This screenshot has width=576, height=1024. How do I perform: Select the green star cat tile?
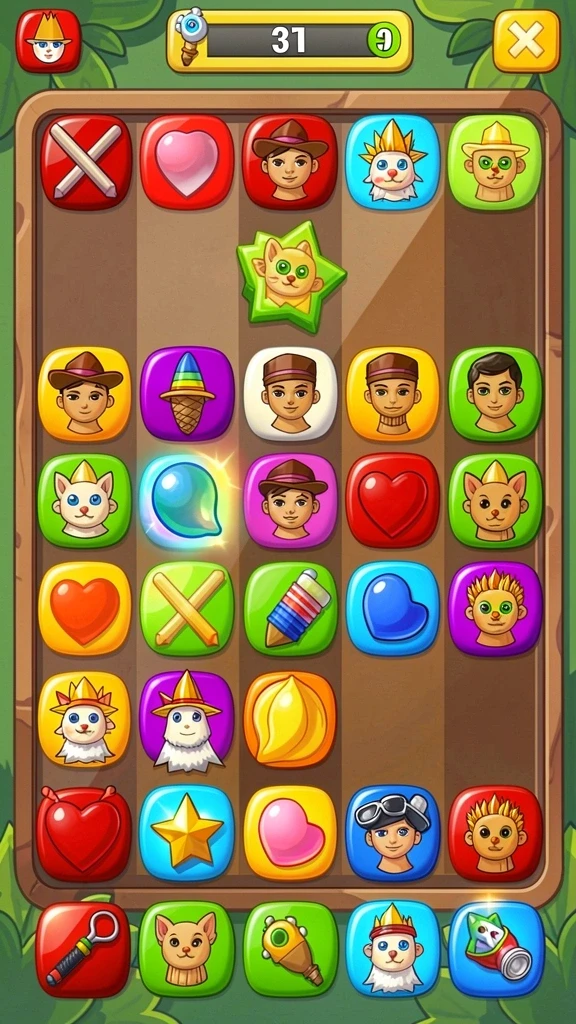point(290,276)
